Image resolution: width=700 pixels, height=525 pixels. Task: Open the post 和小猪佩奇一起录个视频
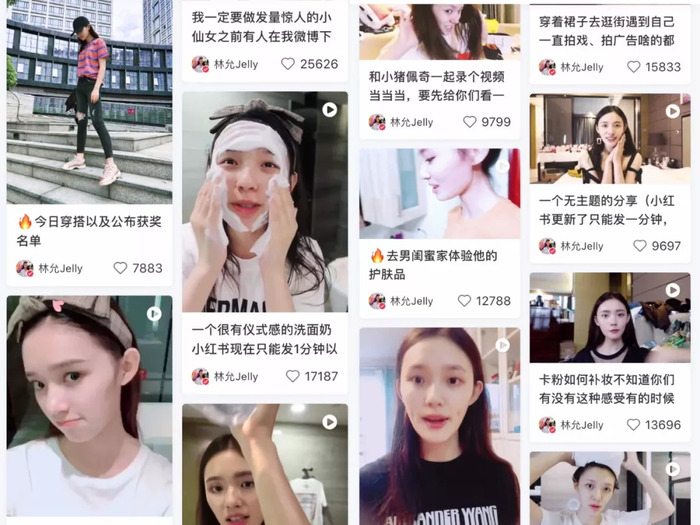click(438, 86)
